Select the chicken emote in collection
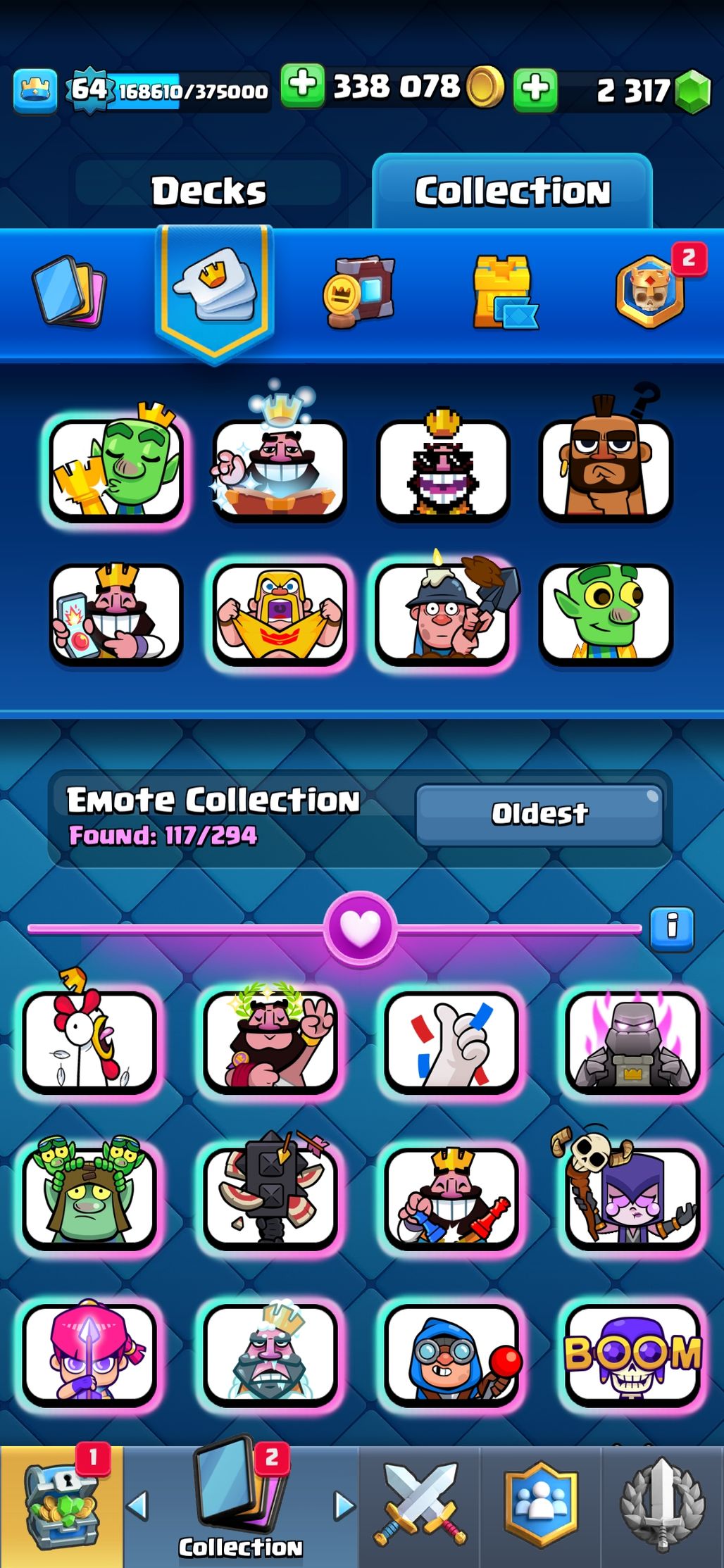The height and width of the screenshot is (1568, 724). coord(89,1040)
